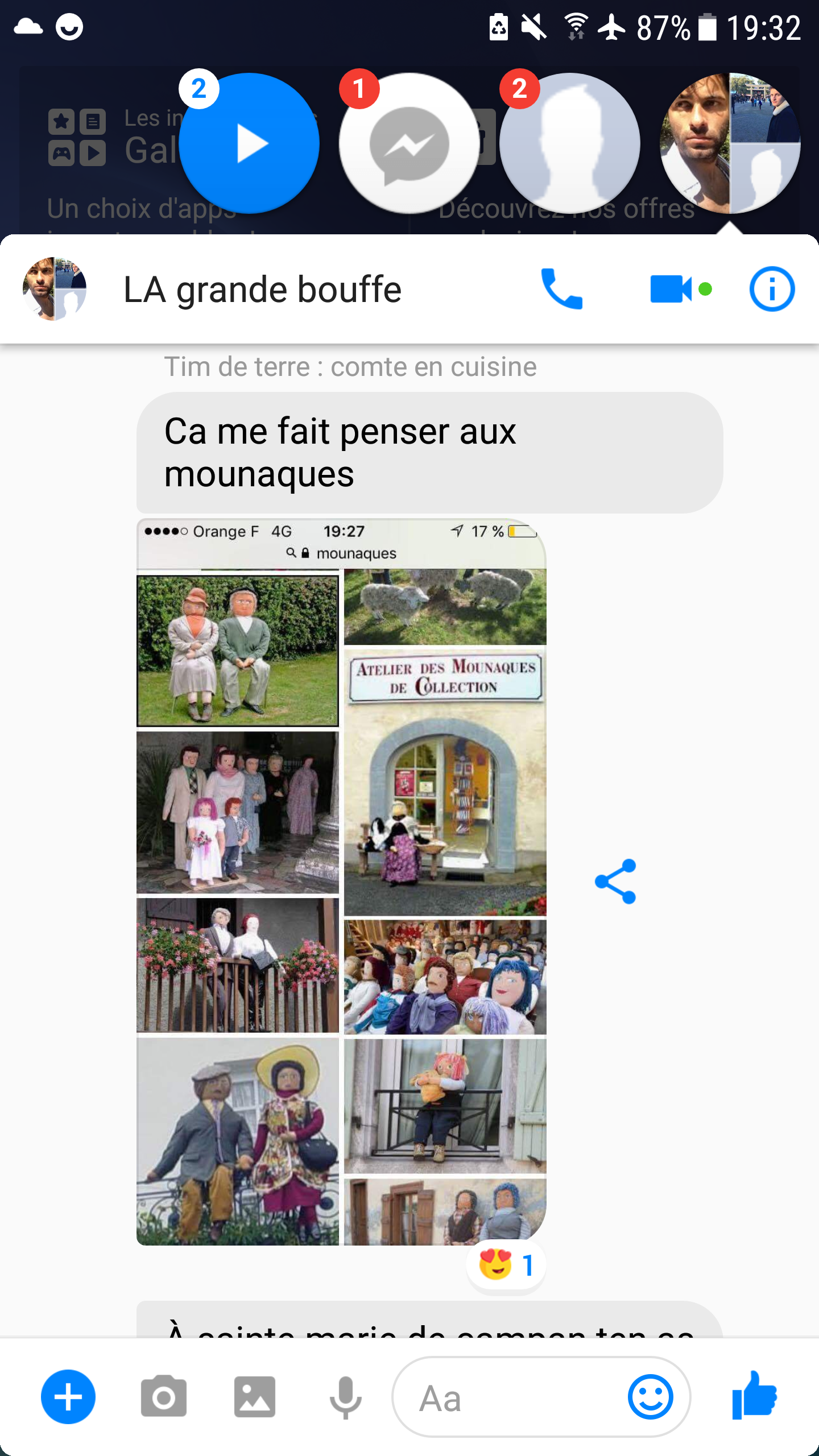Open the blank-avatar chat head with 2 unread
The image size is (819, 1456).
click(x=570, y=143)
